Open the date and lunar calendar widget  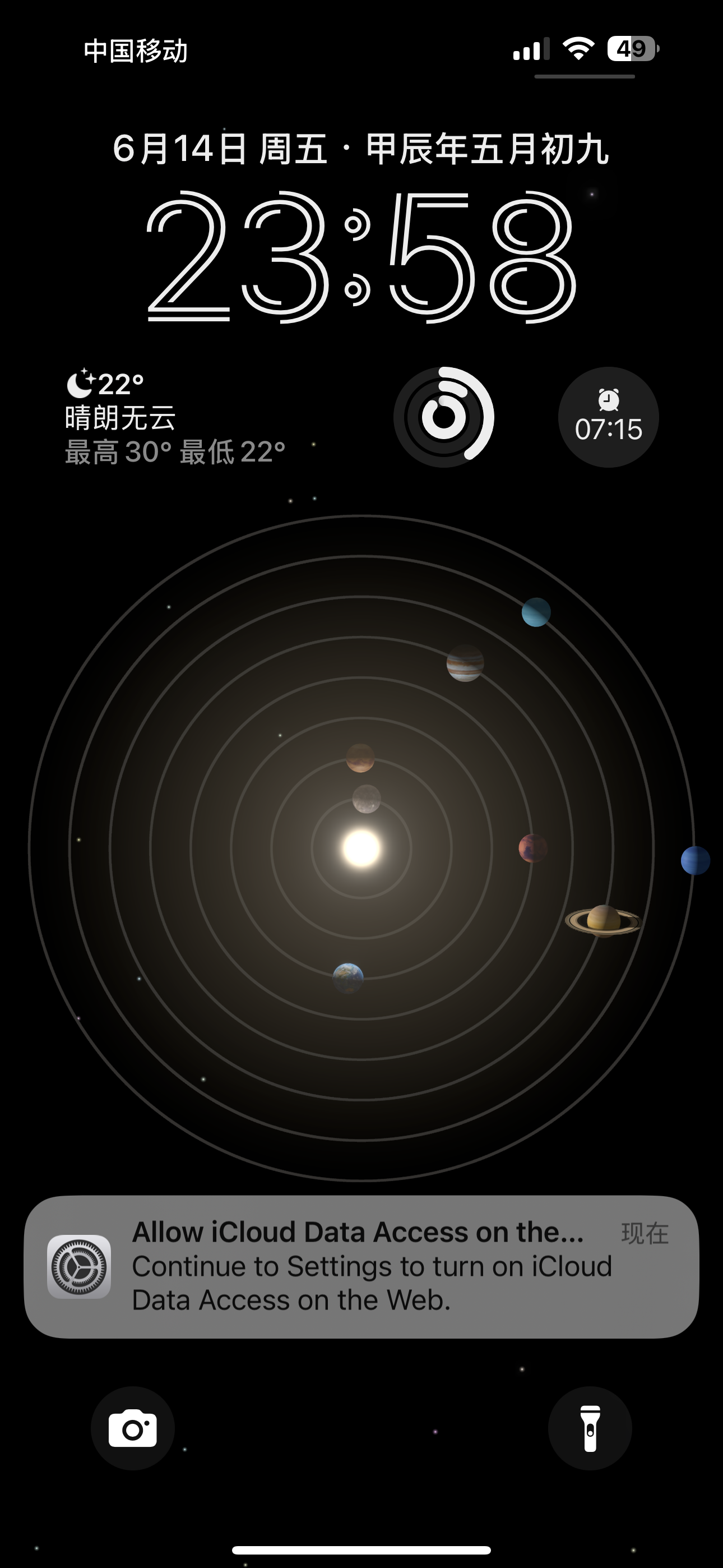pyautogui.click(x=361, y=149)
